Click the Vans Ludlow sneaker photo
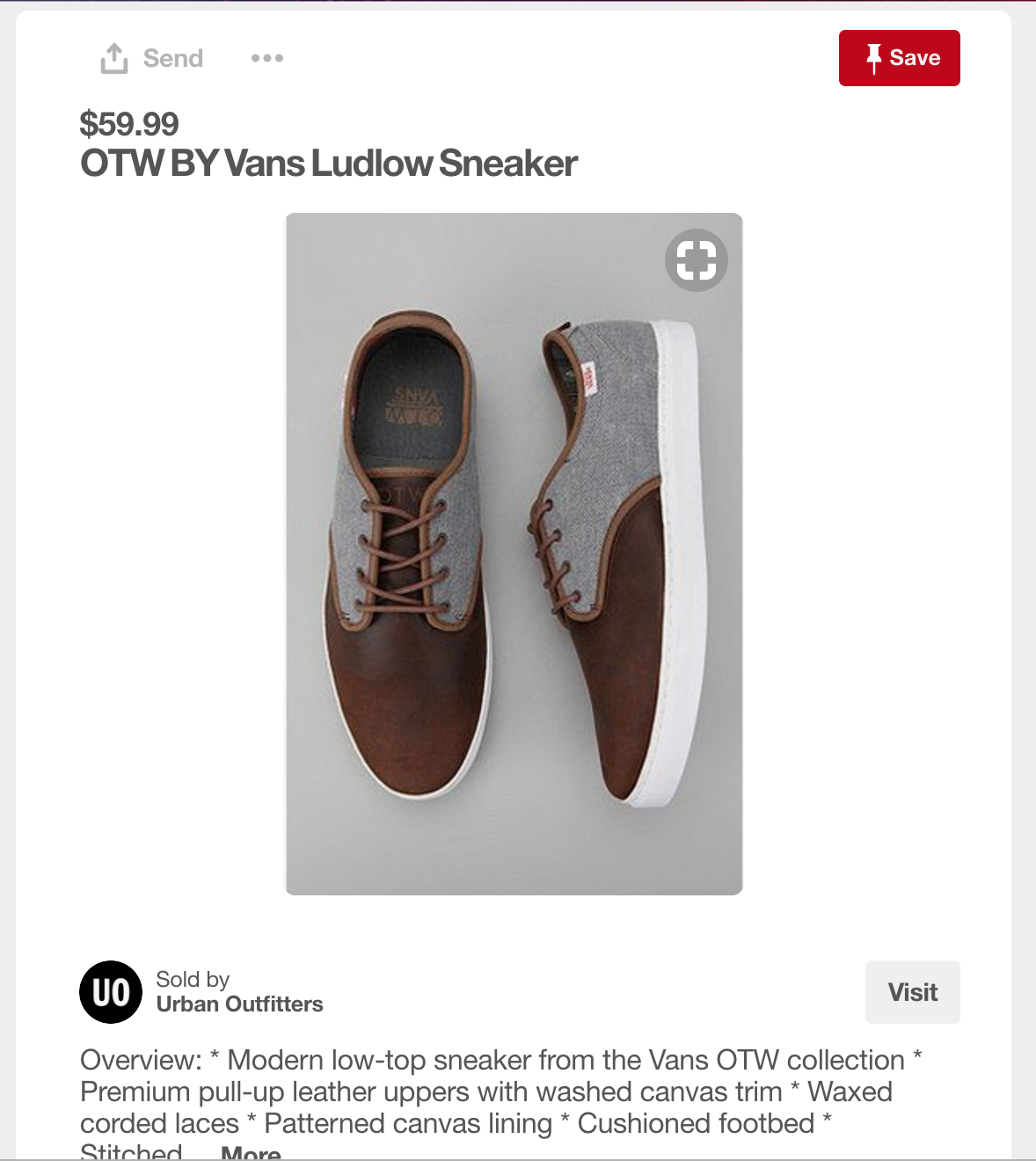This screenshot has width=1036, height=1161. (514, 552)
